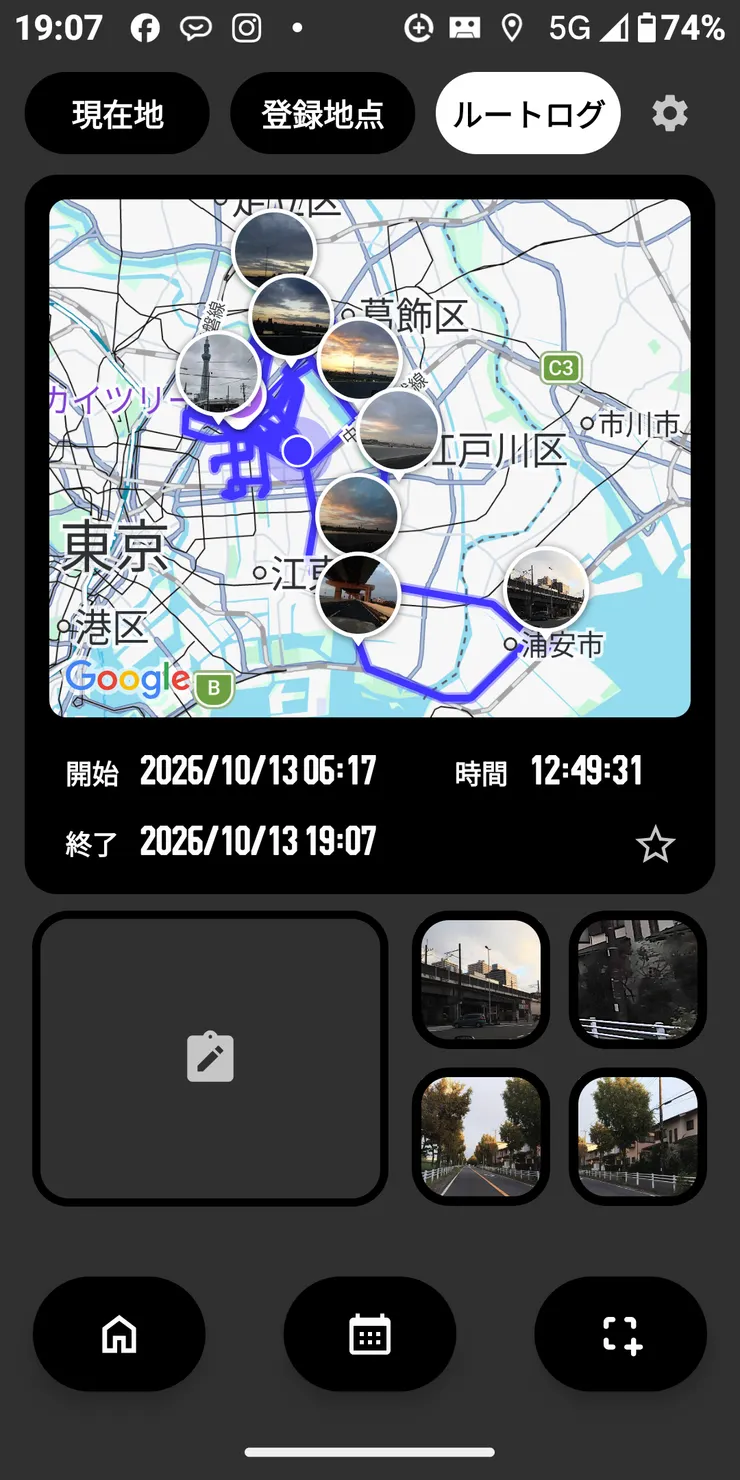Screen dimensions: 740x1480
Task: Open the photo marker near 浦安市 on the map
Action: pos(546,589)
